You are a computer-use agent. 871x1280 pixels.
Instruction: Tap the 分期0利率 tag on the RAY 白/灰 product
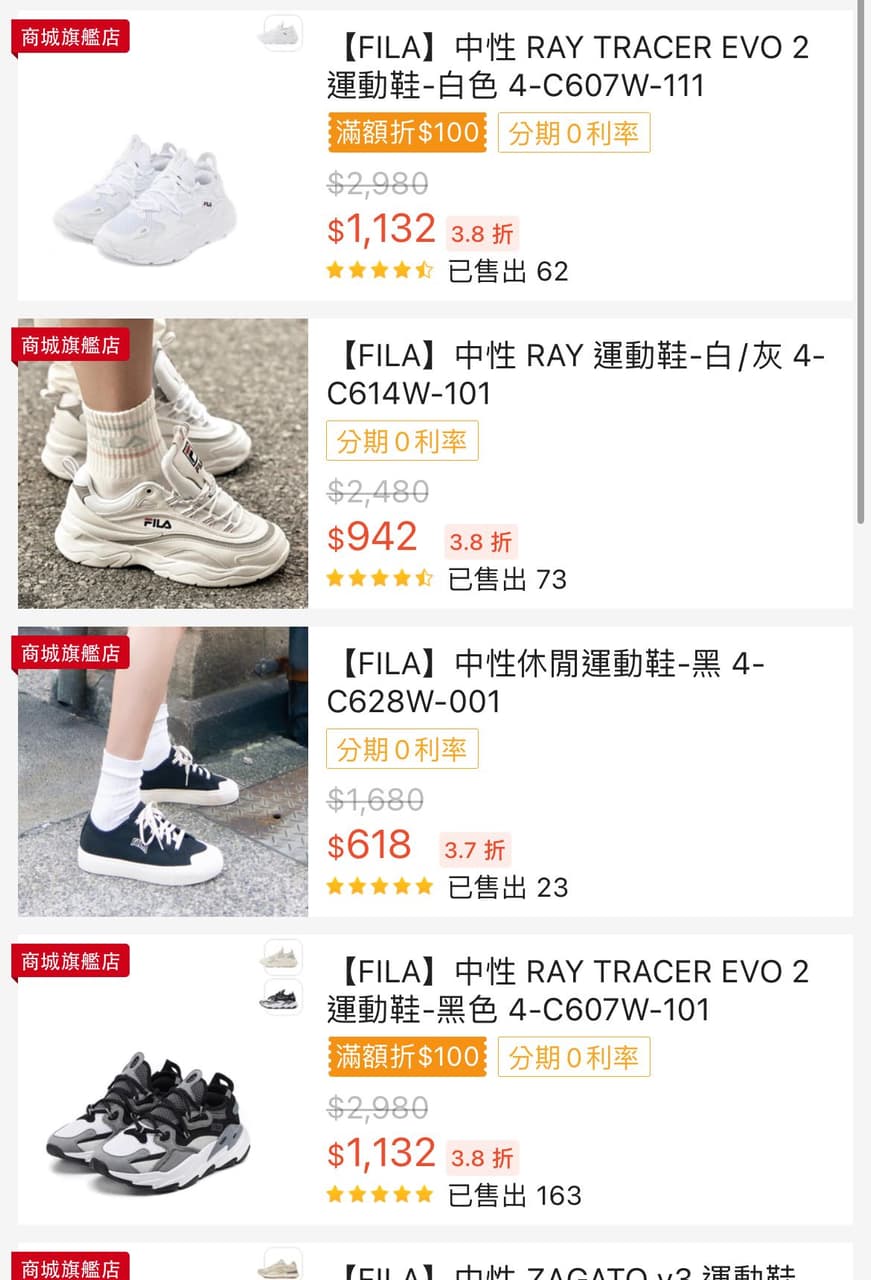tap(402, 440)
